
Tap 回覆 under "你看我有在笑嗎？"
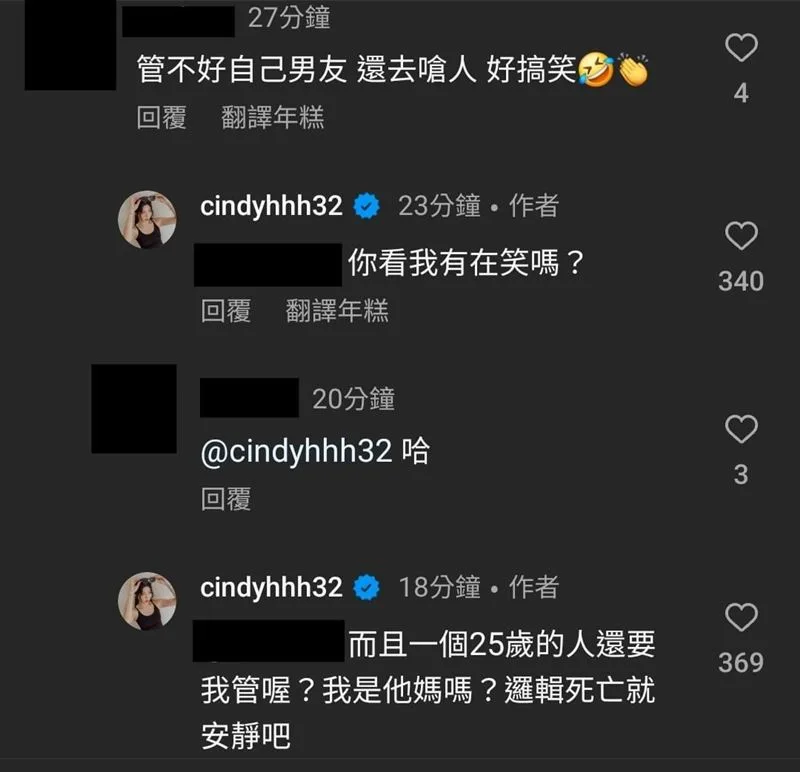226,312
